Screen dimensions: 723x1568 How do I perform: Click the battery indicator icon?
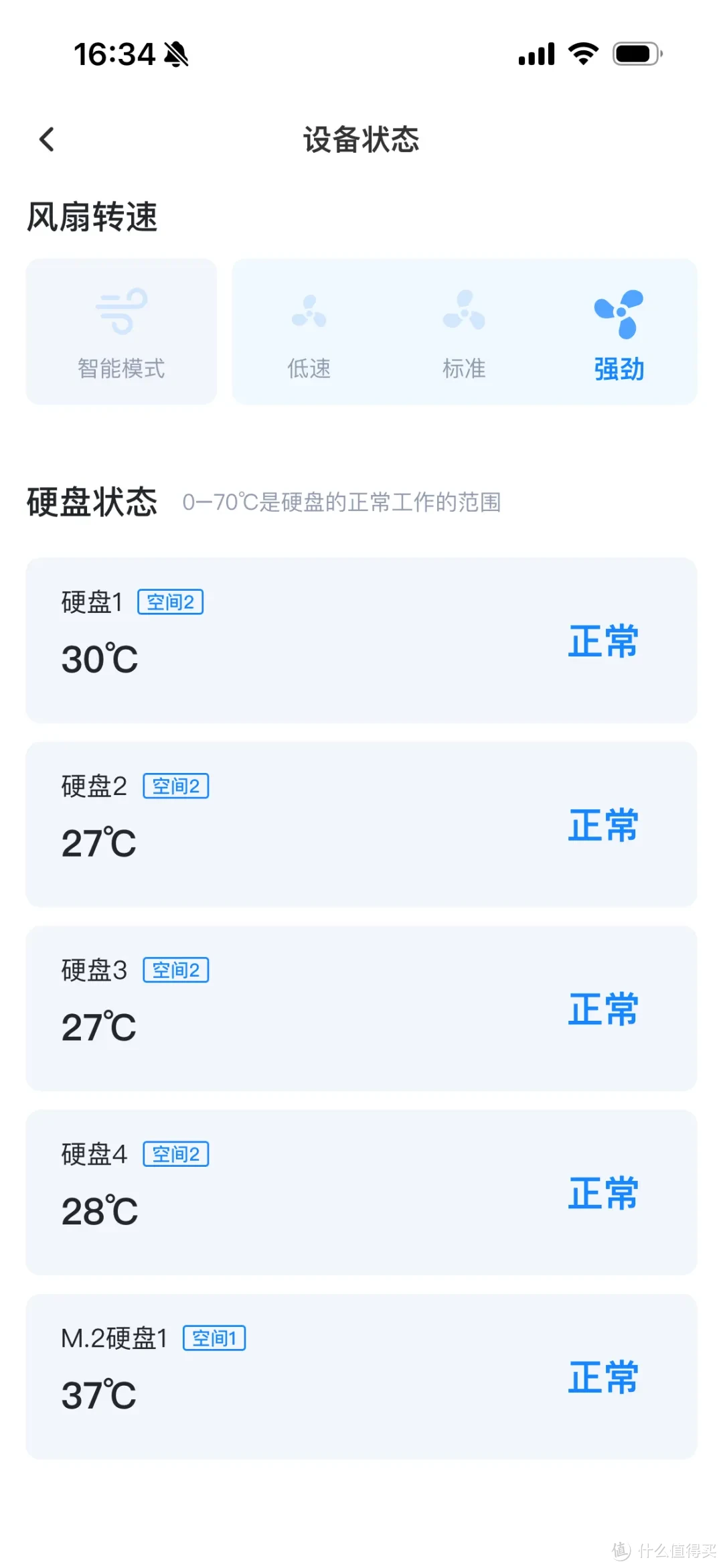point(635,54)
